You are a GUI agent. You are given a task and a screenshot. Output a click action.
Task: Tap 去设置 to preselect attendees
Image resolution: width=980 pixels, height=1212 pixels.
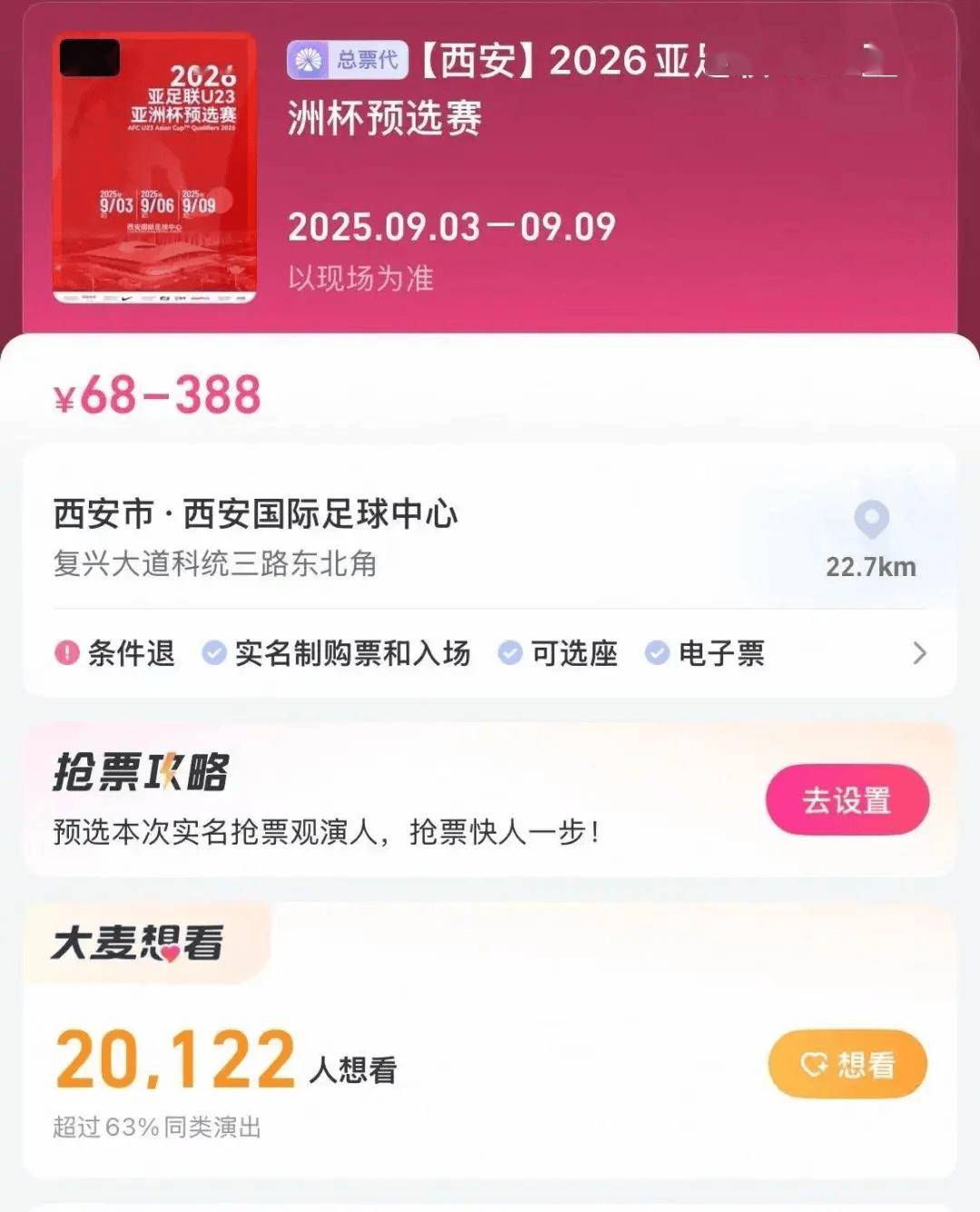tap(847, 800)
